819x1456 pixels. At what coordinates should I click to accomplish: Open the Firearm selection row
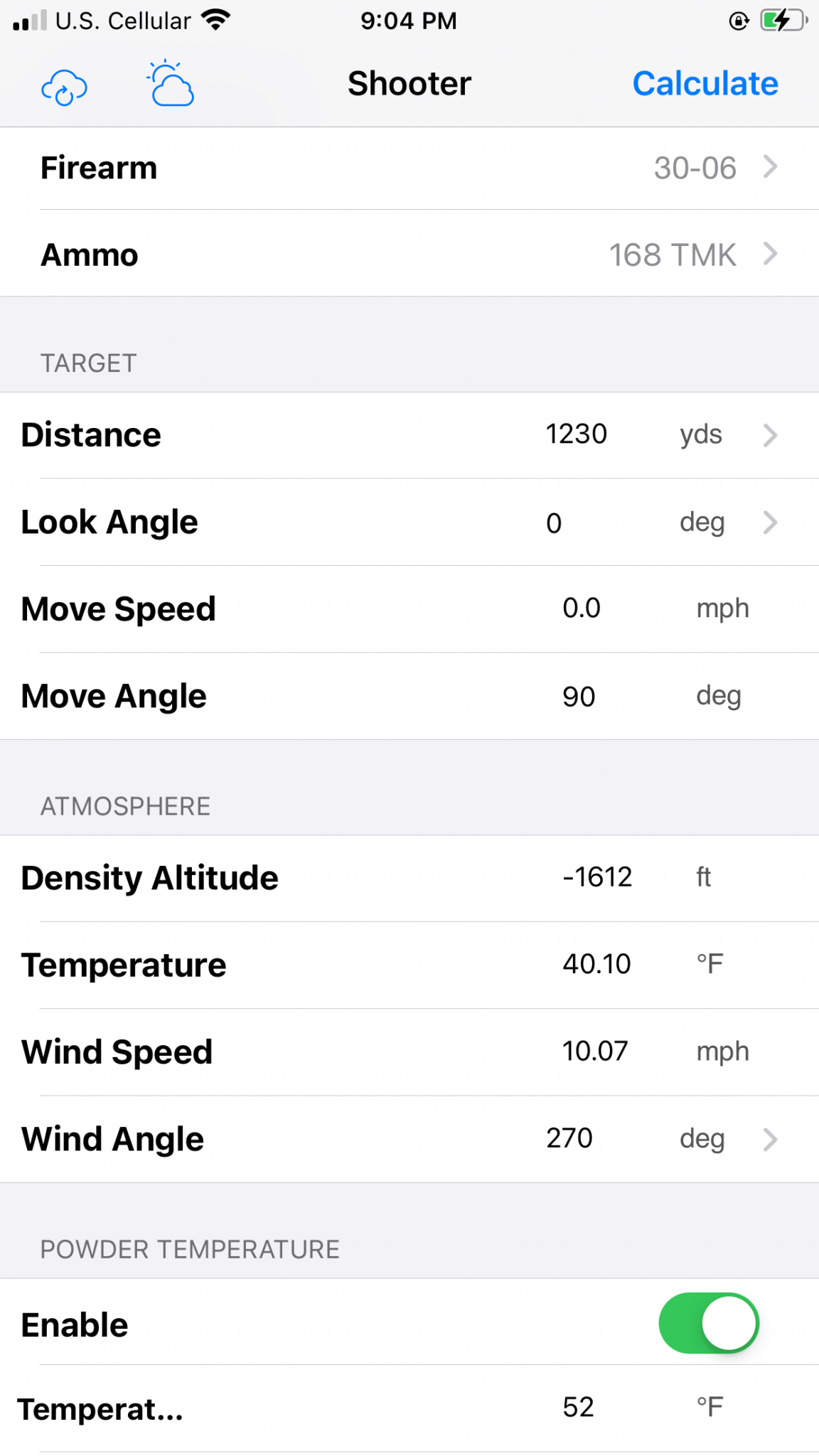click(409, 168)
